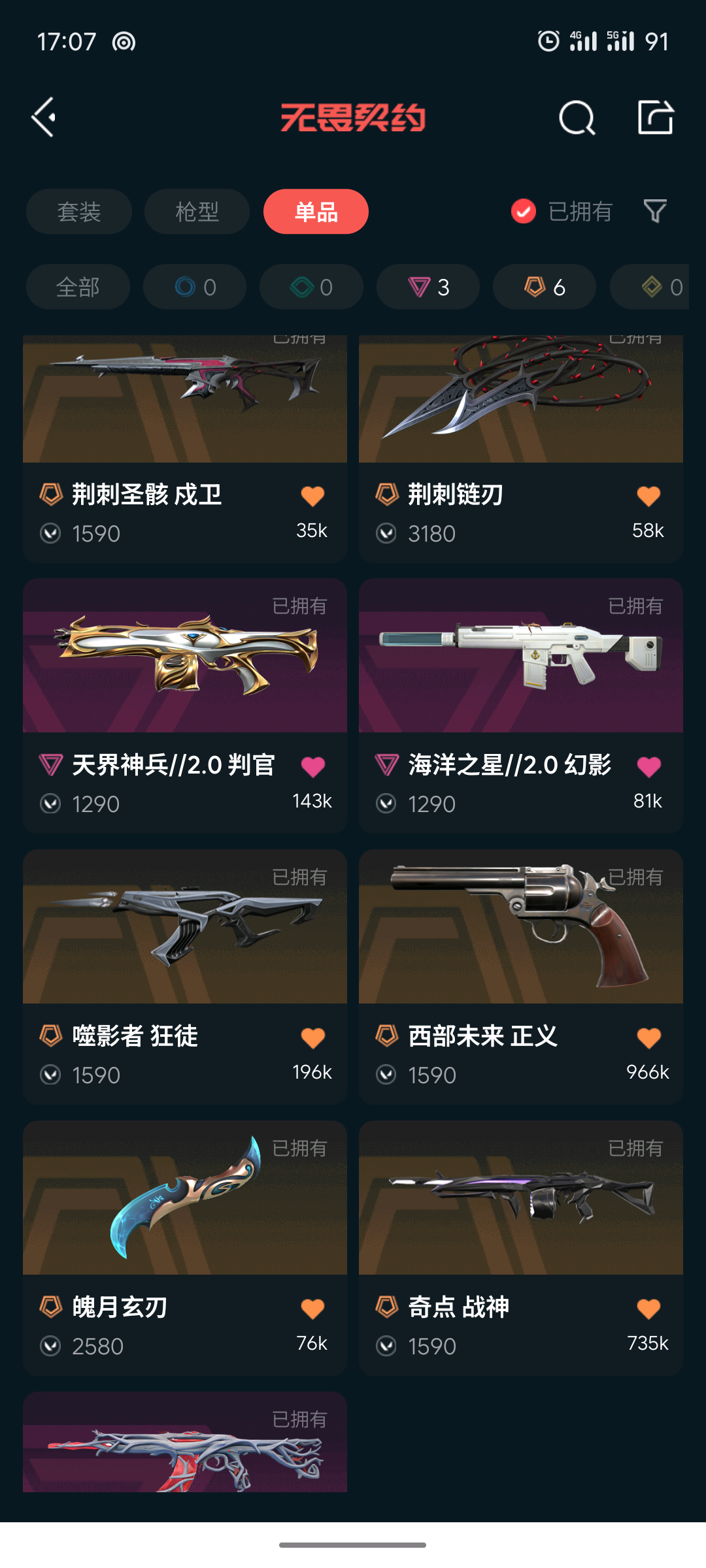Select the 全部 chip
Image resolution: width=706 pixels, height=1568 pixels.
78,287
